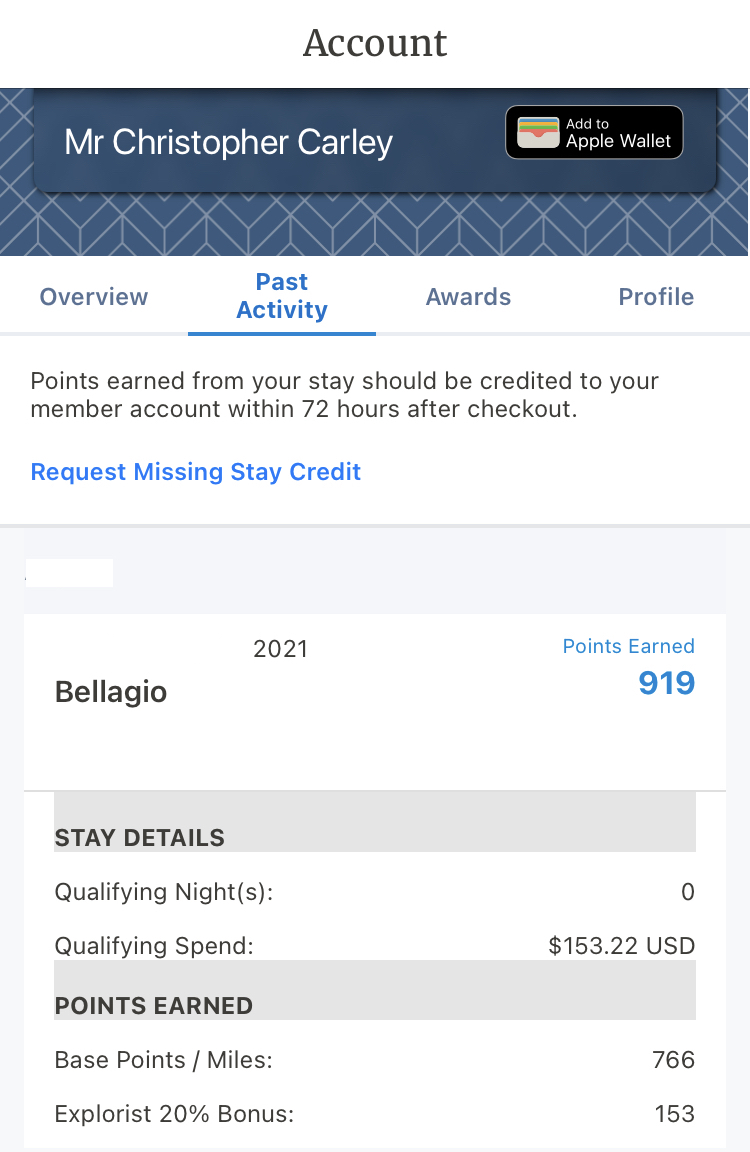This screenshot has width=750, height=1152.
Task: Switch to the Awards tab
Action: pyautogui.click(x=468, y=296)
